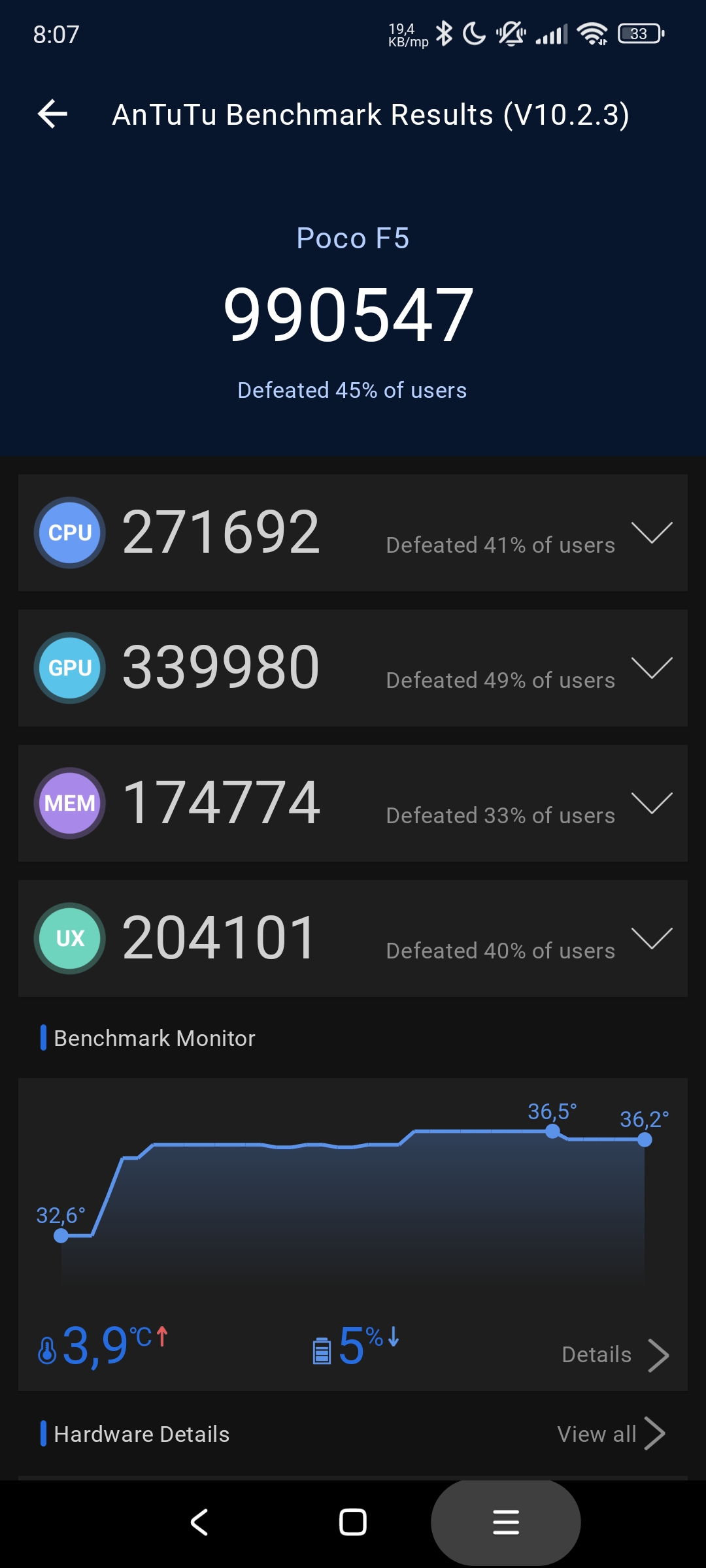The width and height of the screenshot is (706, 1568).
Task: Go back using the top arrow
Action: pos(53,114)
